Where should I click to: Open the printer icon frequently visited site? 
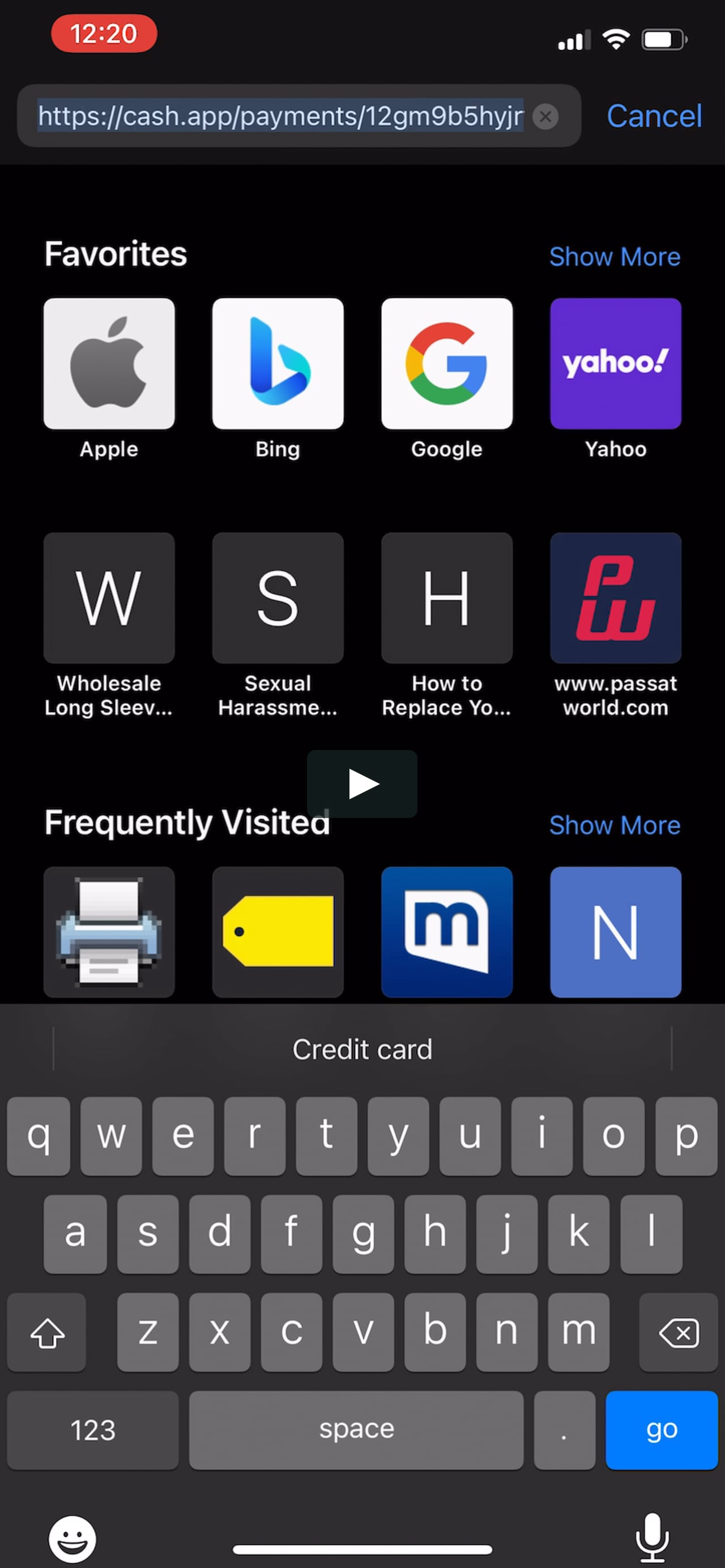109,932
